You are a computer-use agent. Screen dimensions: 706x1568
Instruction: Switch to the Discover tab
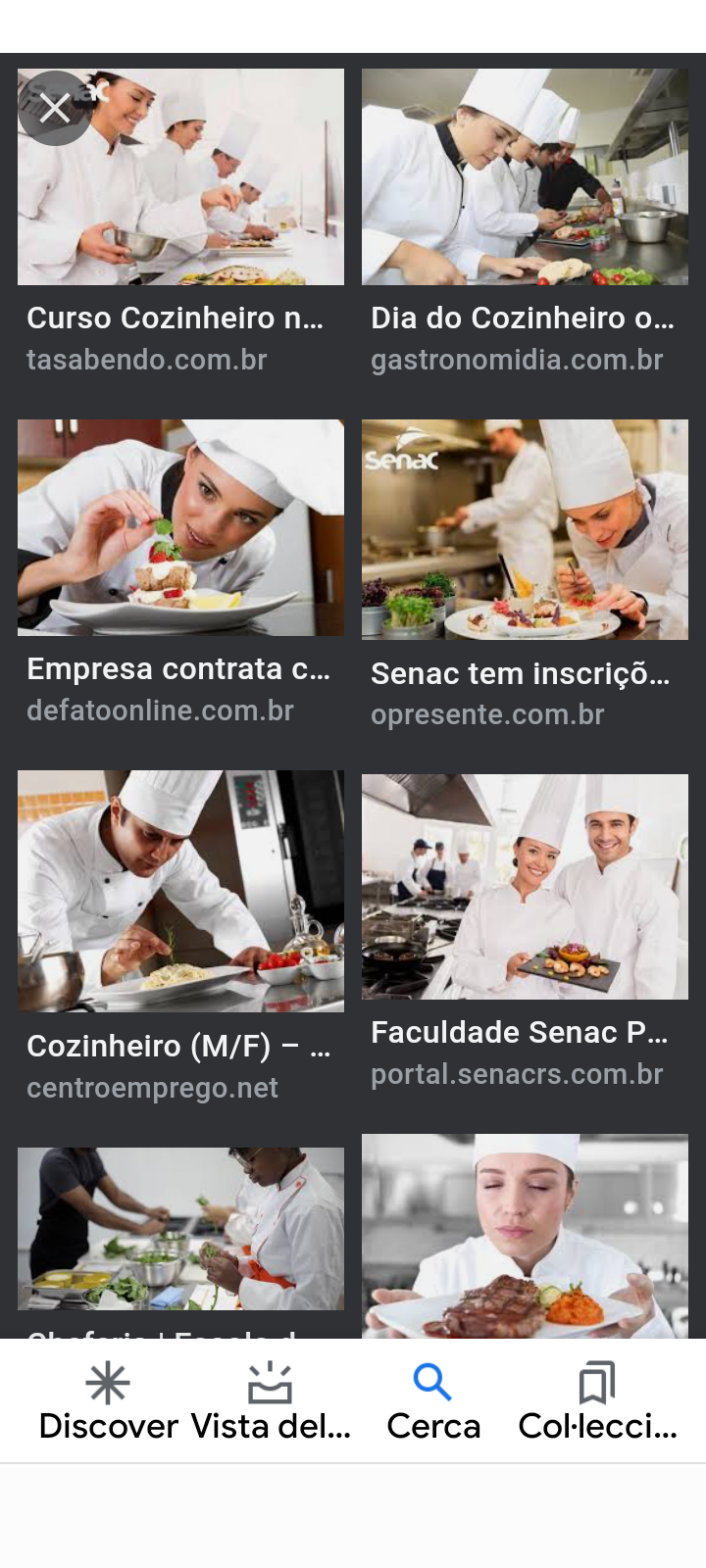pos(108,1402)
